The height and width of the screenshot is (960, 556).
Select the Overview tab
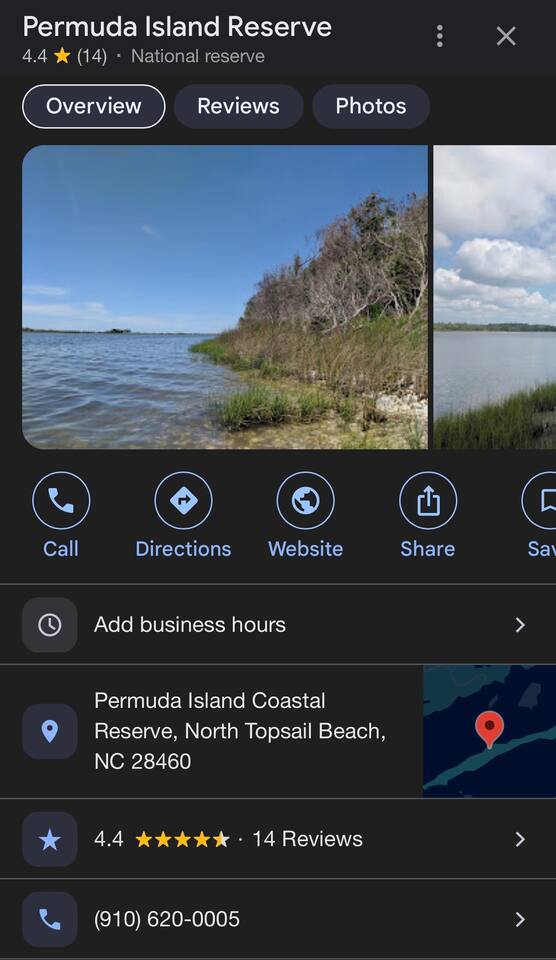(94, 106)
